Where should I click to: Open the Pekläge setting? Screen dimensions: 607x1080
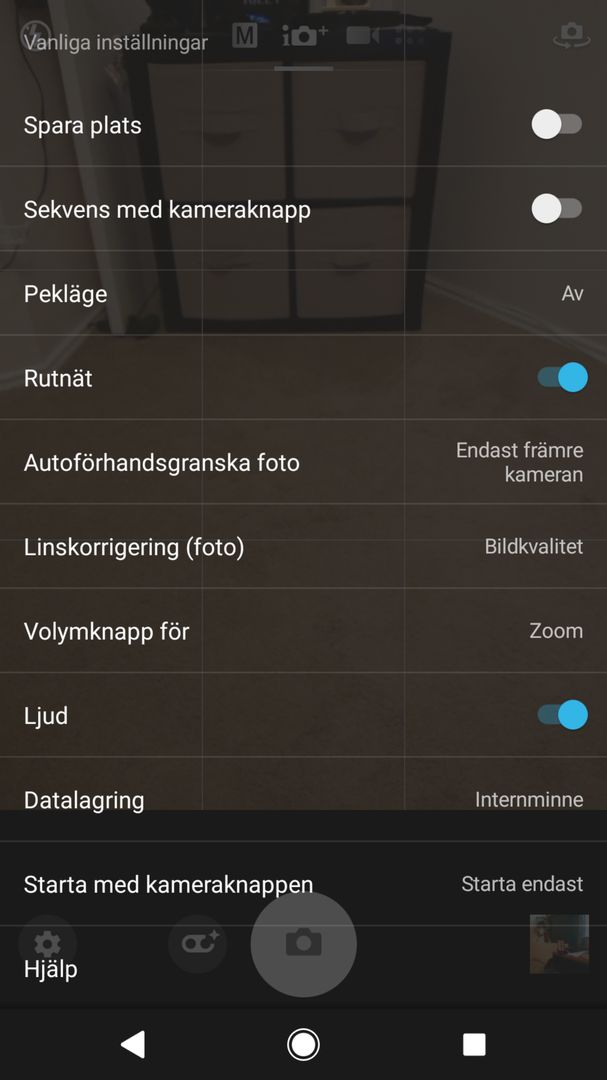click(303, 293)
